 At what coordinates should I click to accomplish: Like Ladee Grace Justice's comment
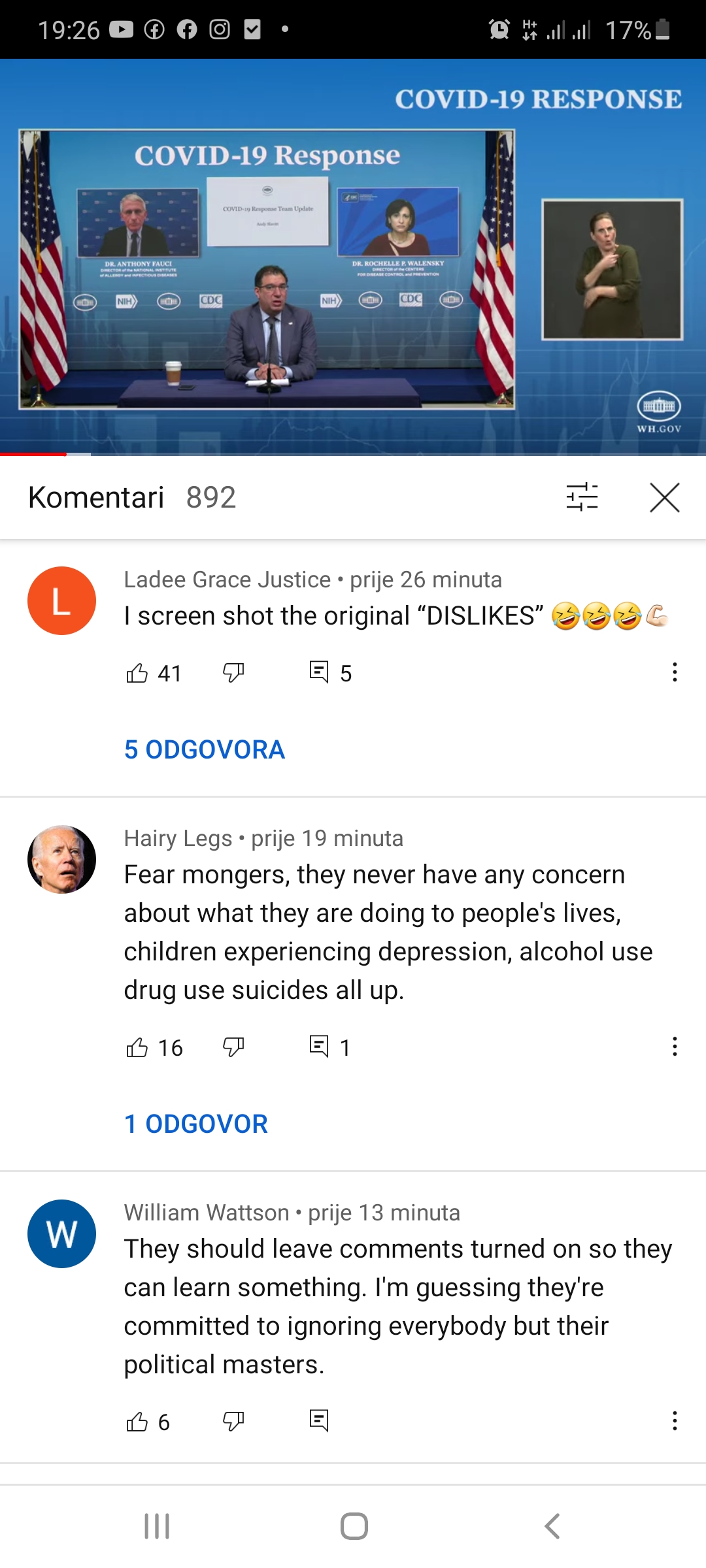[137, 672]
